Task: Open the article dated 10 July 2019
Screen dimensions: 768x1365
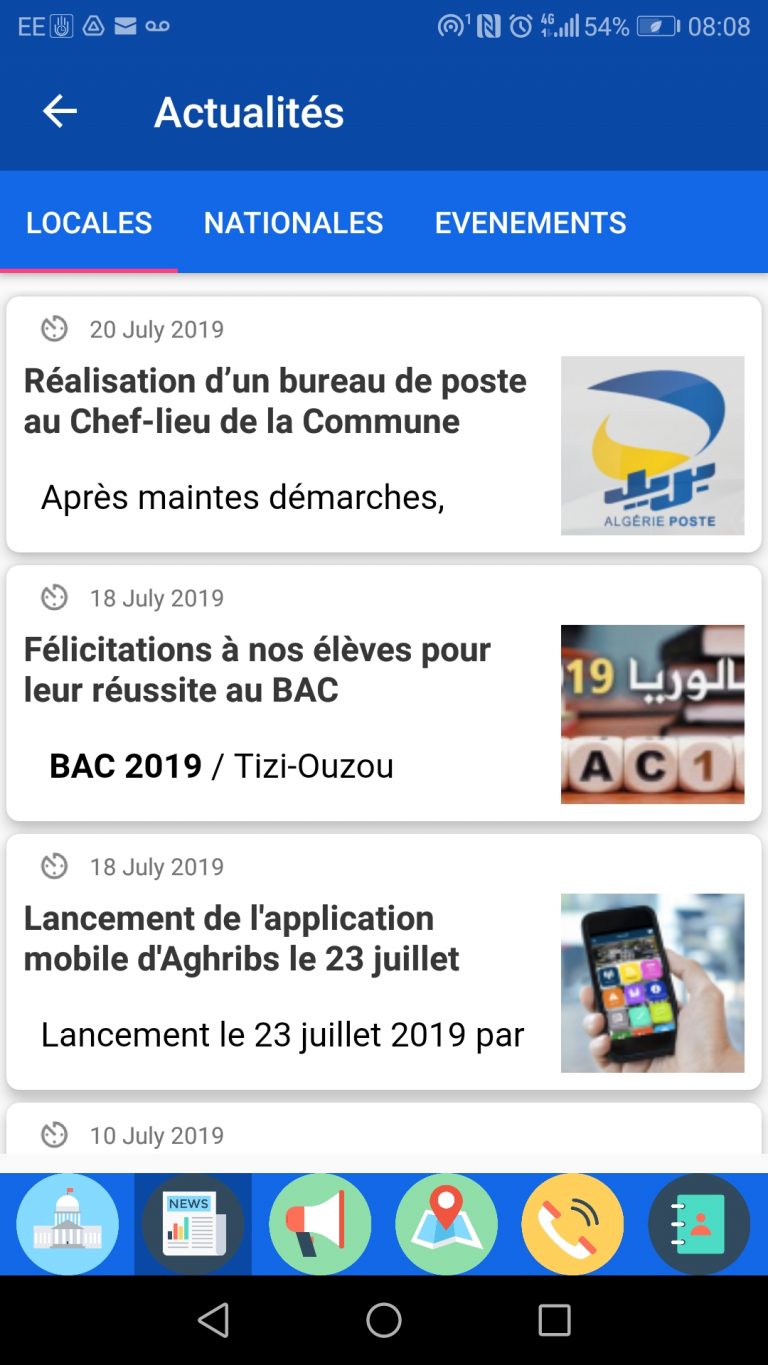Action: click(384, 1132)
